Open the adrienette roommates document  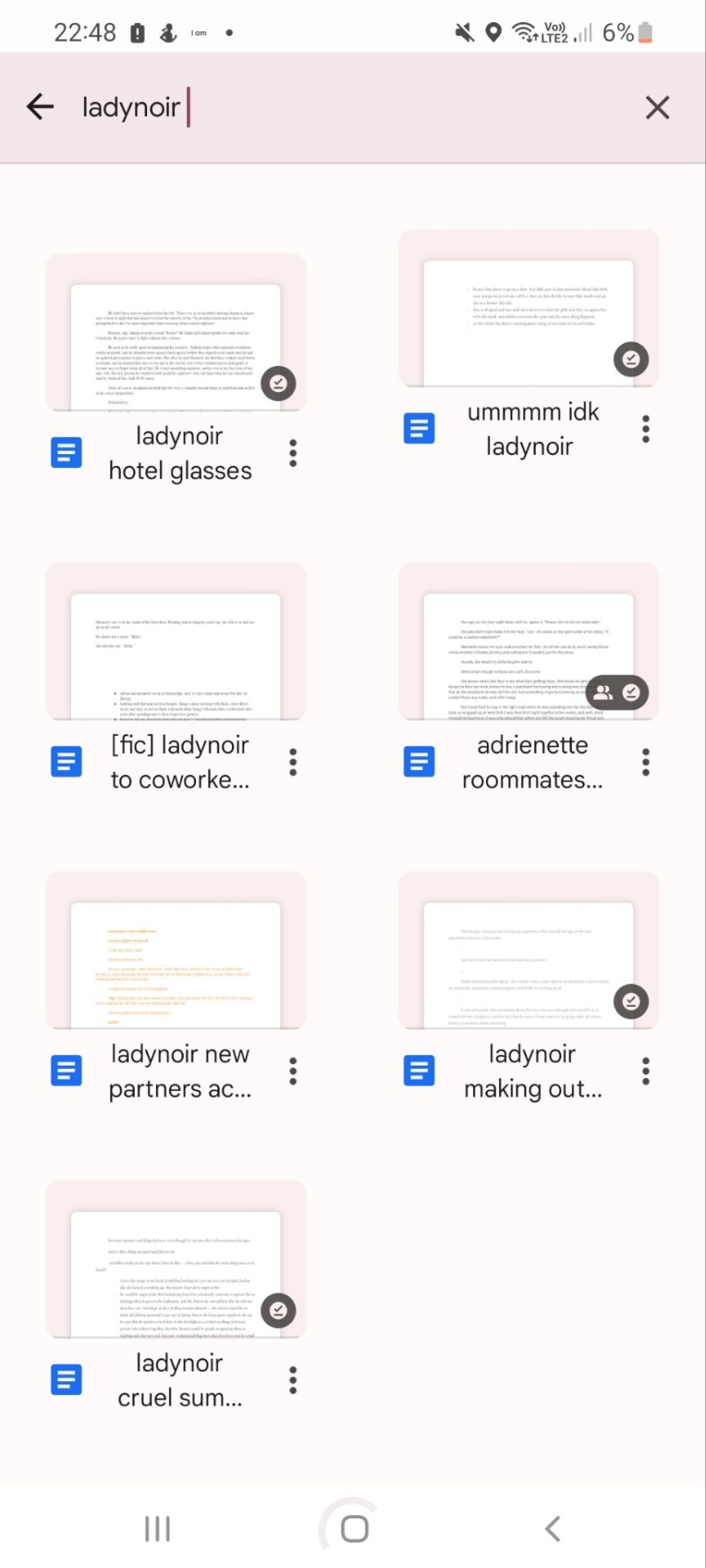[529, 652]
